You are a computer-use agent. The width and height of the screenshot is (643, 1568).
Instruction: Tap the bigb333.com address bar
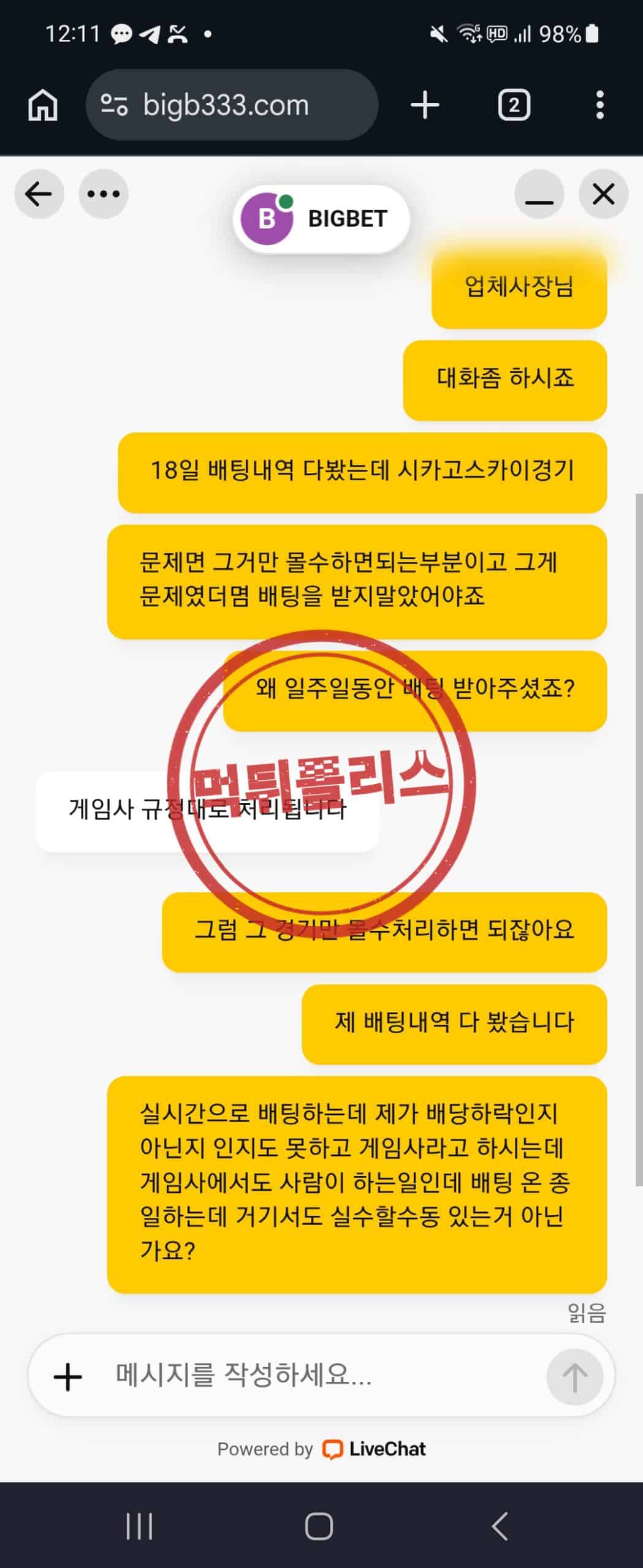232,105
